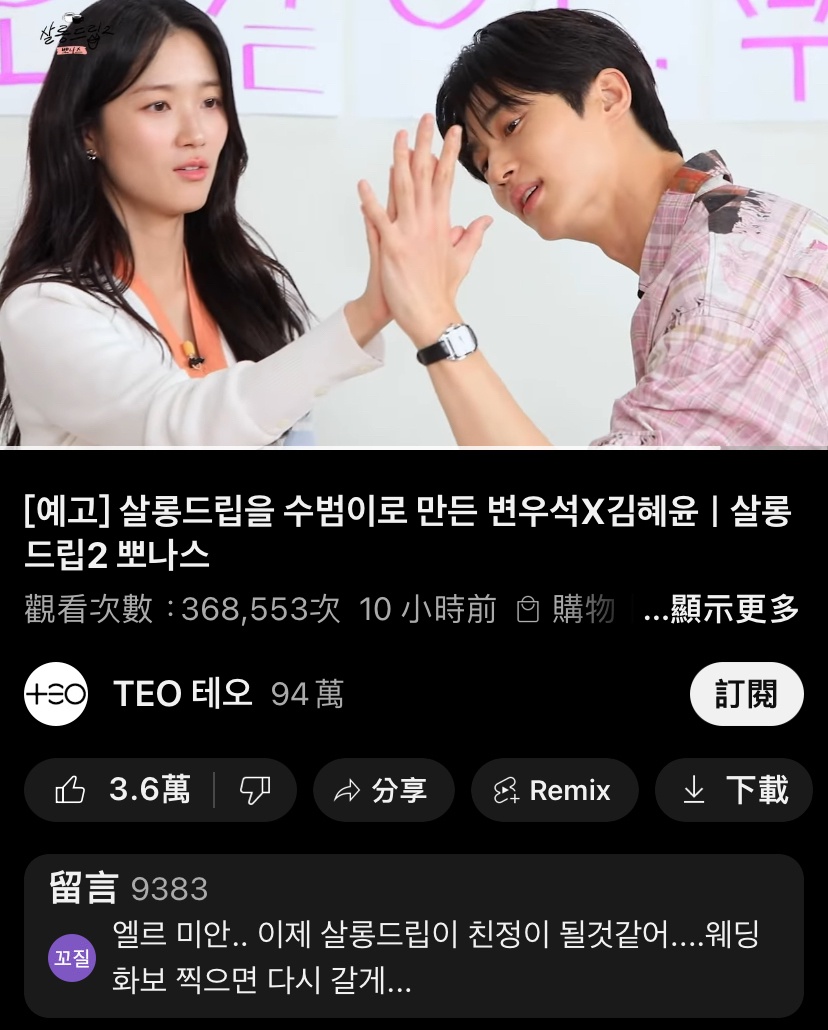Expand description via 顯示更多
The width and height of the screenshot is (828, 1030).
[x=721, y=609]
